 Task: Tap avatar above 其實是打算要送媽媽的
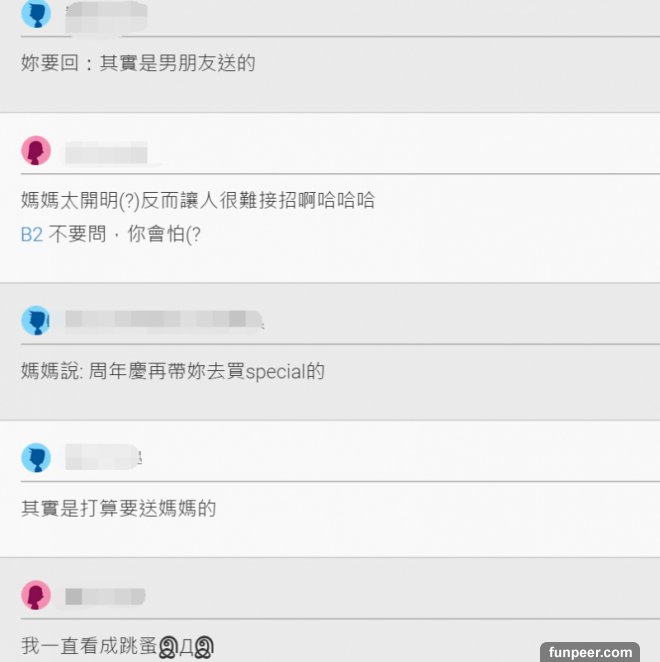coord(36,457)
